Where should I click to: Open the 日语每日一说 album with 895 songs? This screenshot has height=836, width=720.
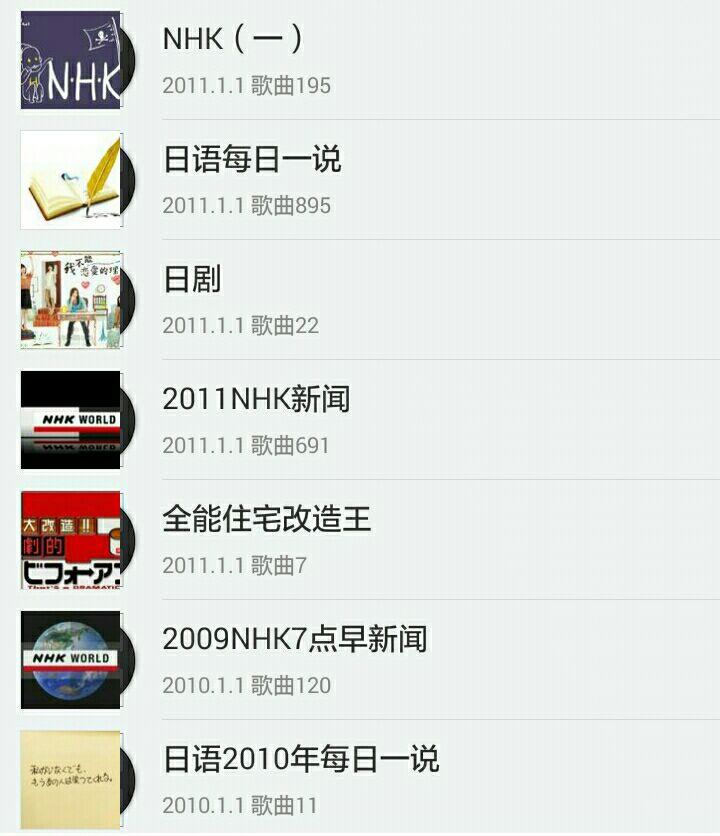pos(360,180)
